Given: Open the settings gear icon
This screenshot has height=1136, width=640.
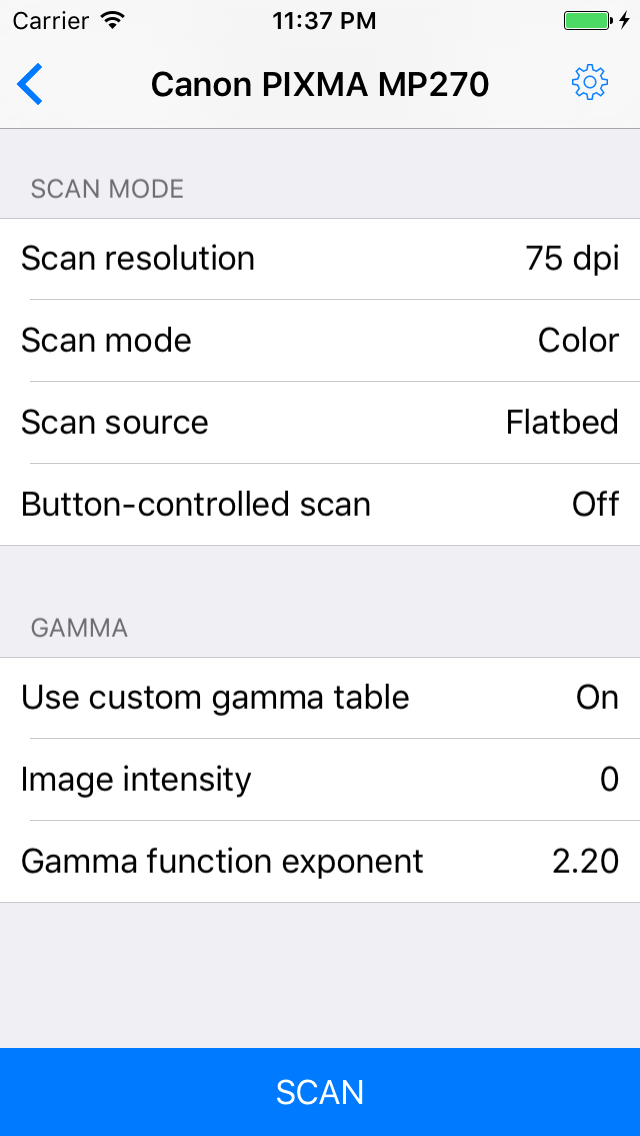Looking at the screenshot, I should pos(589,84).
